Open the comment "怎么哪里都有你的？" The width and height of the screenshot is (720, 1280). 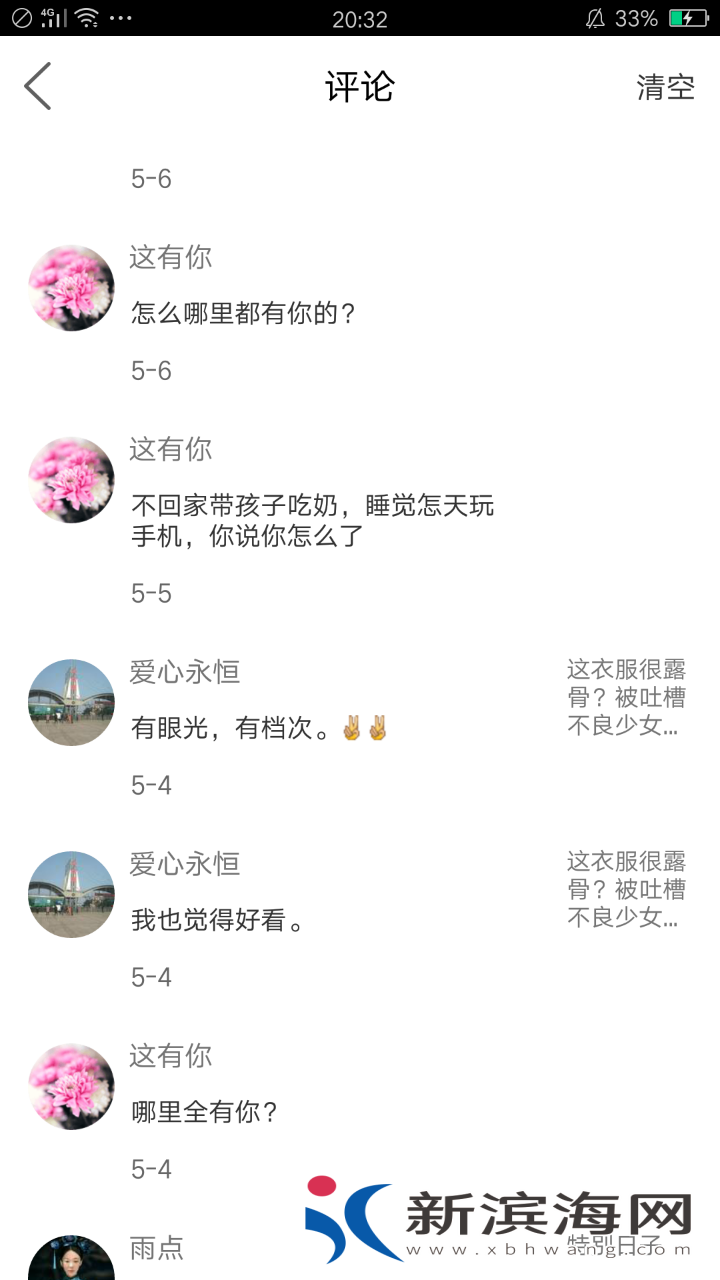(x=244, y=314)
